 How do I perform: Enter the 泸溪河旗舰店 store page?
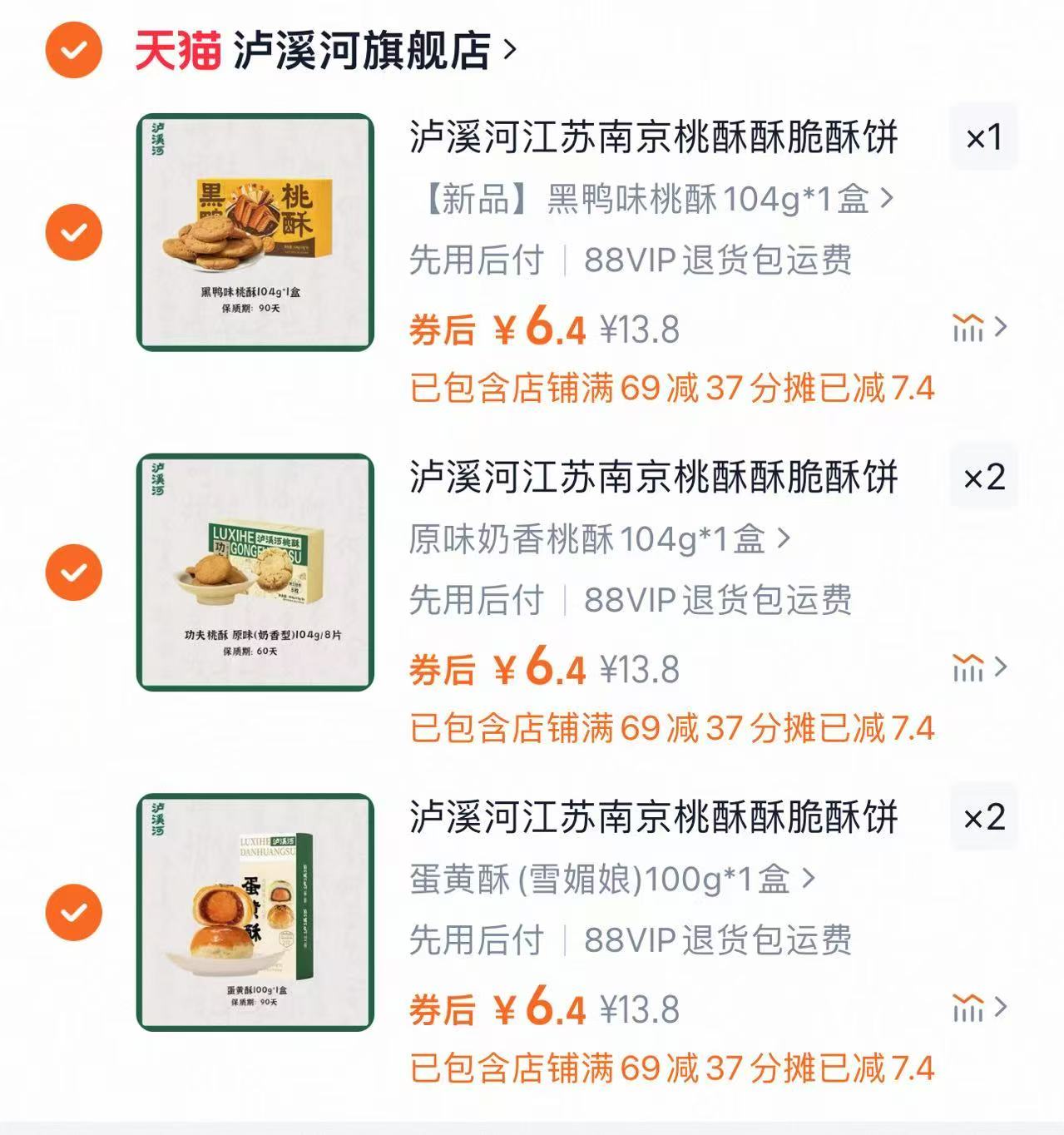362,50
